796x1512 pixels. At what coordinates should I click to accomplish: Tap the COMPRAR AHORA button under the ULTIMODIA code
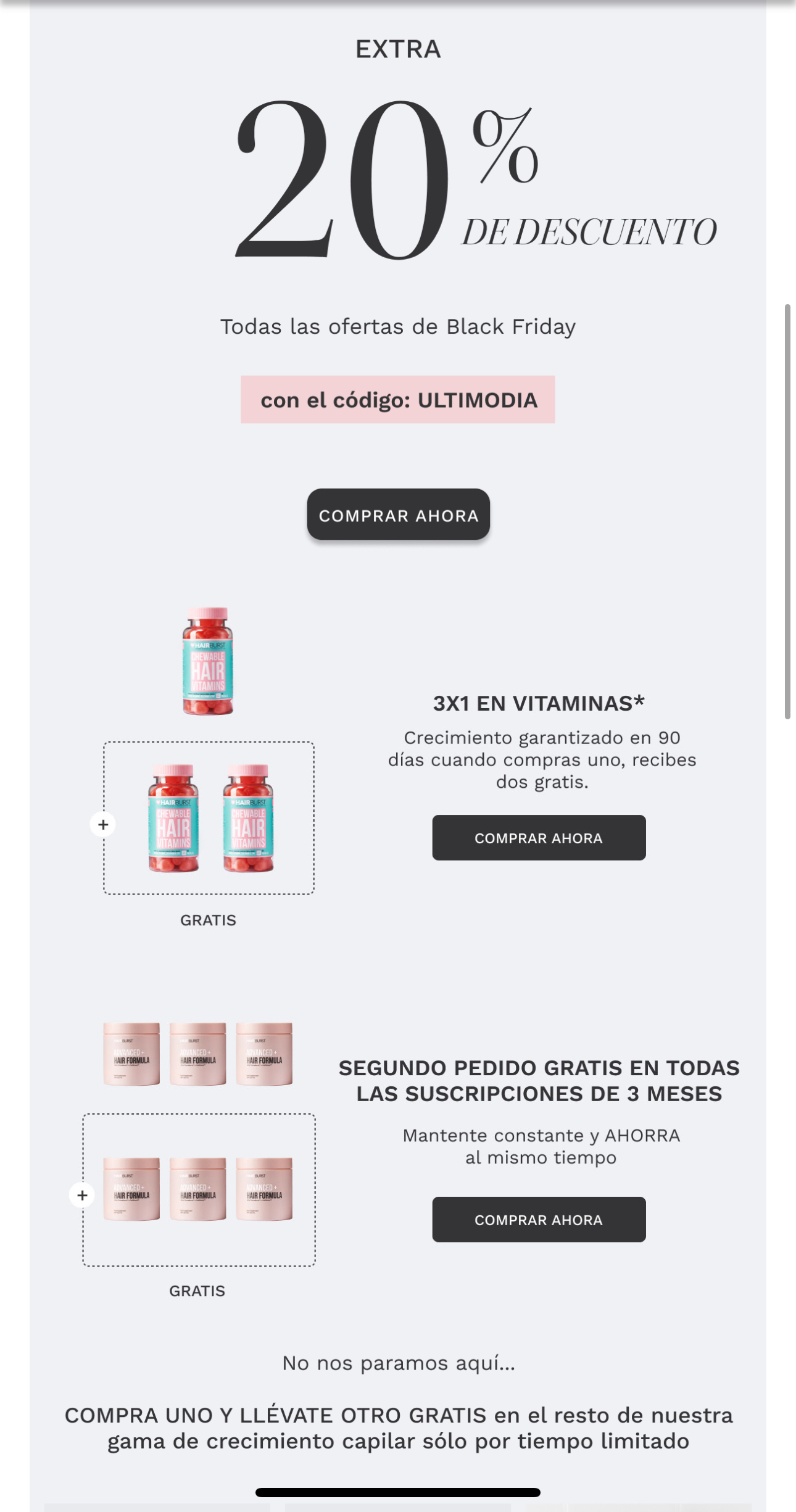pyautogui.click(x=398, y=514)
